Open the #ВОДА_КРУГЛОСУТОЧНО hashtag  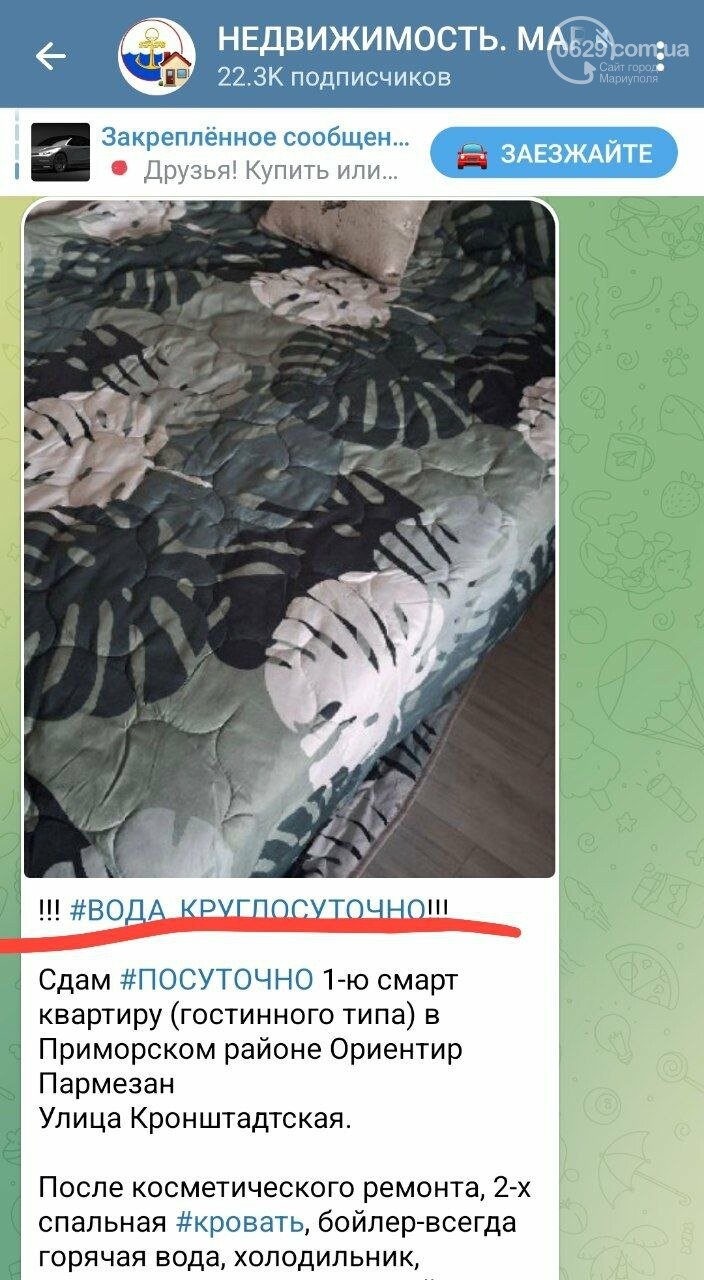coord(248,909)
